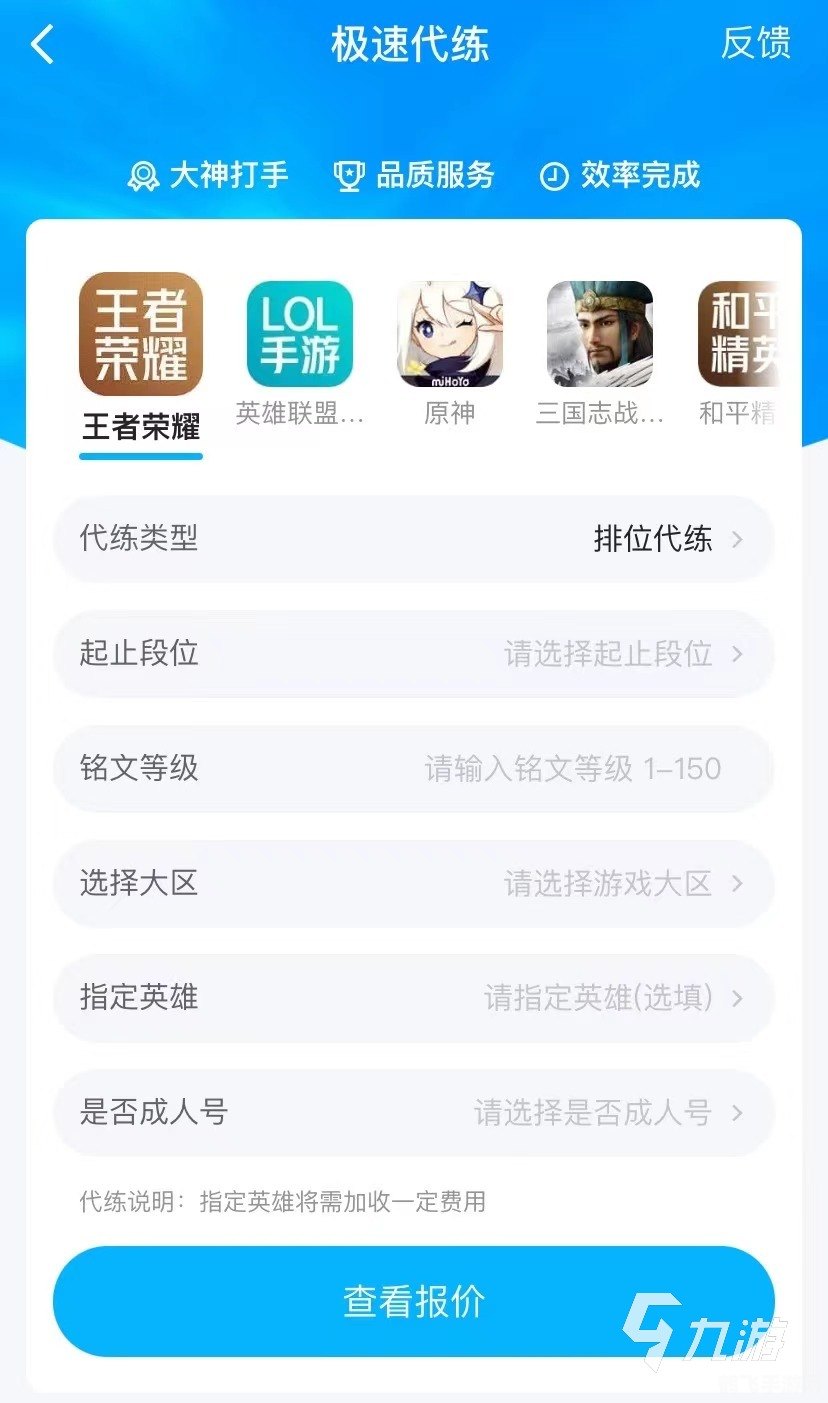
Task: Select the 王者荣耀 game icon
Action: click(x=140, y=334)
